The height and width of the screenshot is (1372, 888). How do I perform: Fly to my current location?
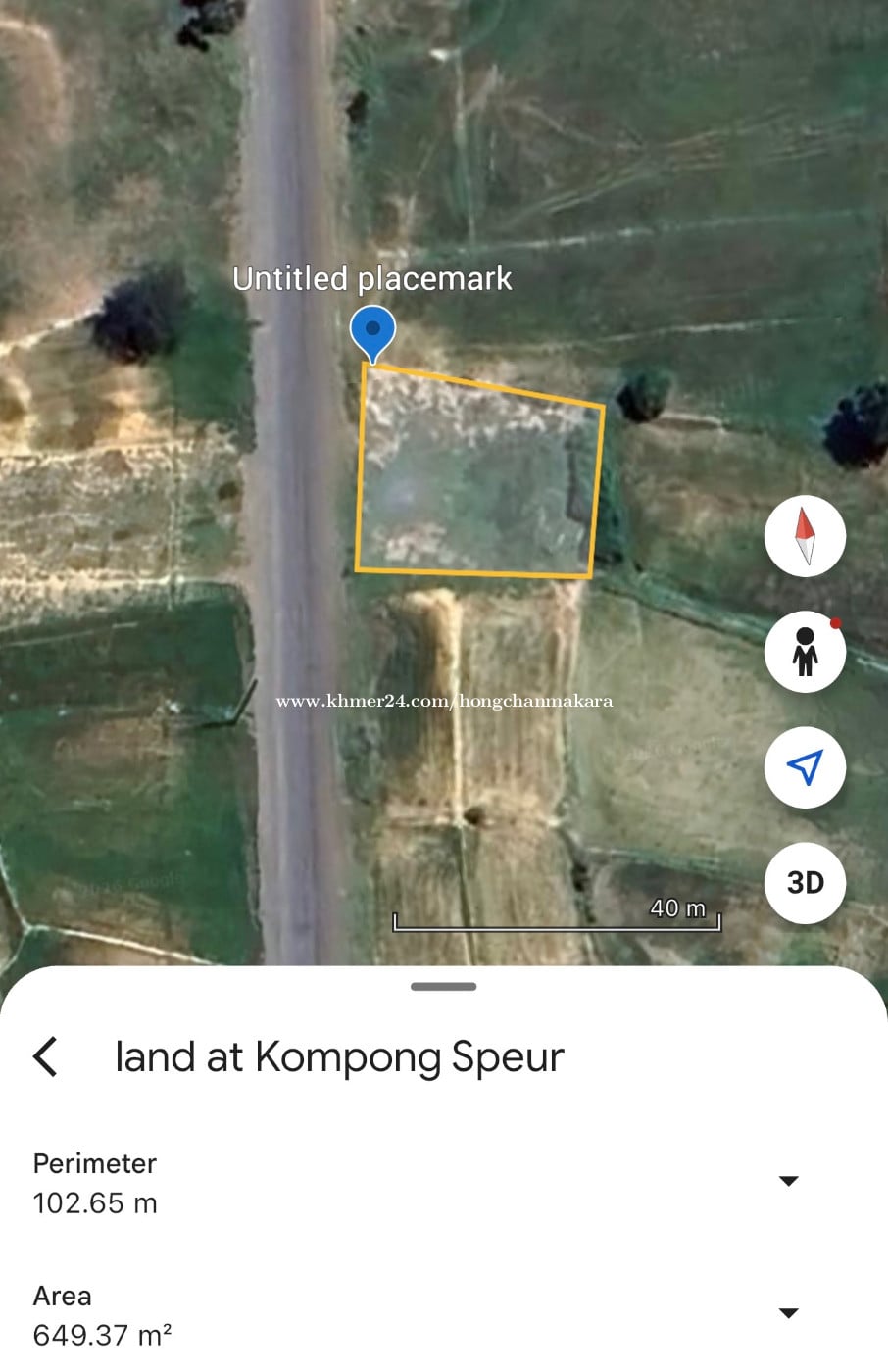[805, 767]
